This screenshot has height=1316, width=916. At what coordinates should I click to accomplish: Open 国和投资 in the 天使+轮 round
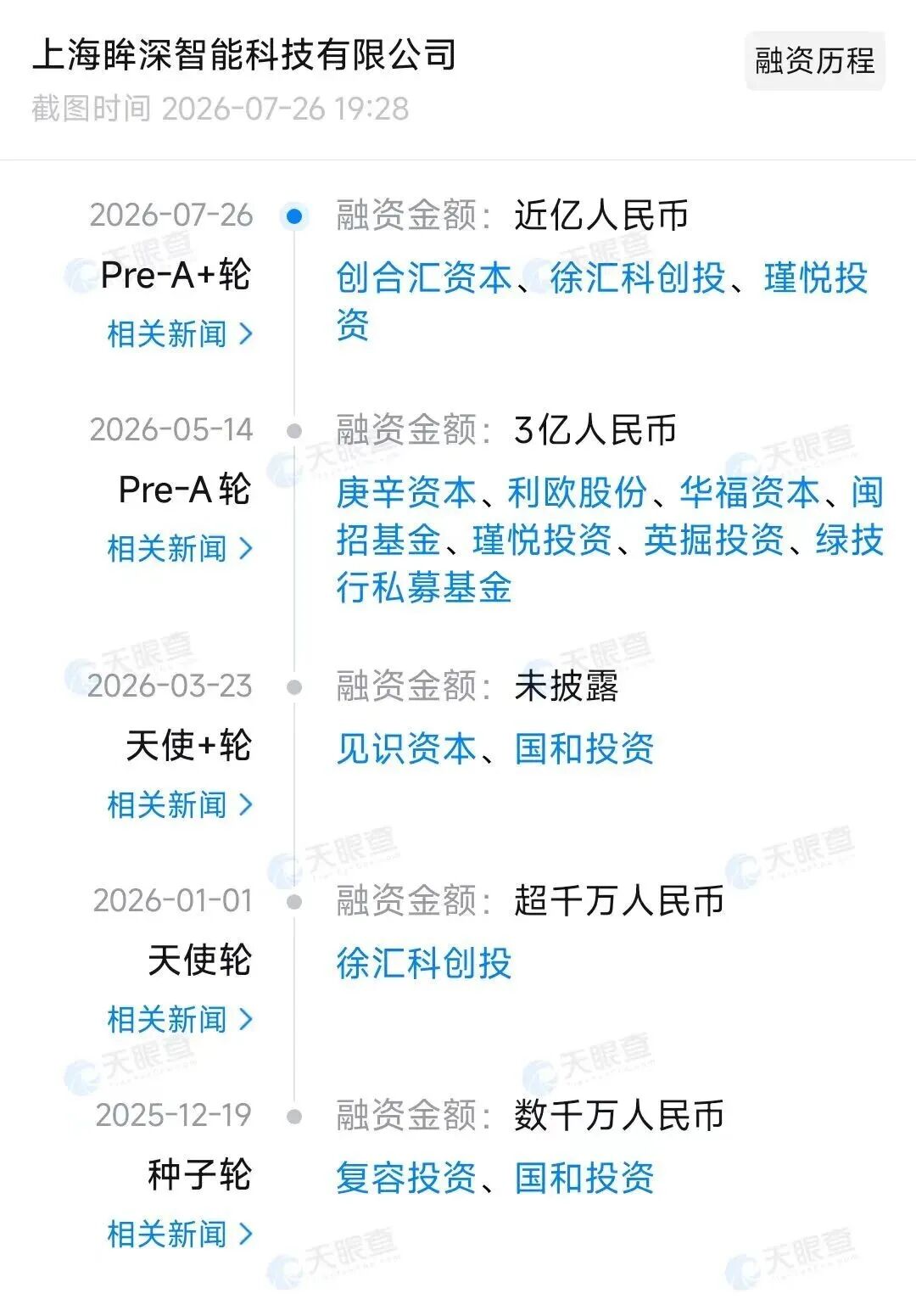[x=584, y=748]
